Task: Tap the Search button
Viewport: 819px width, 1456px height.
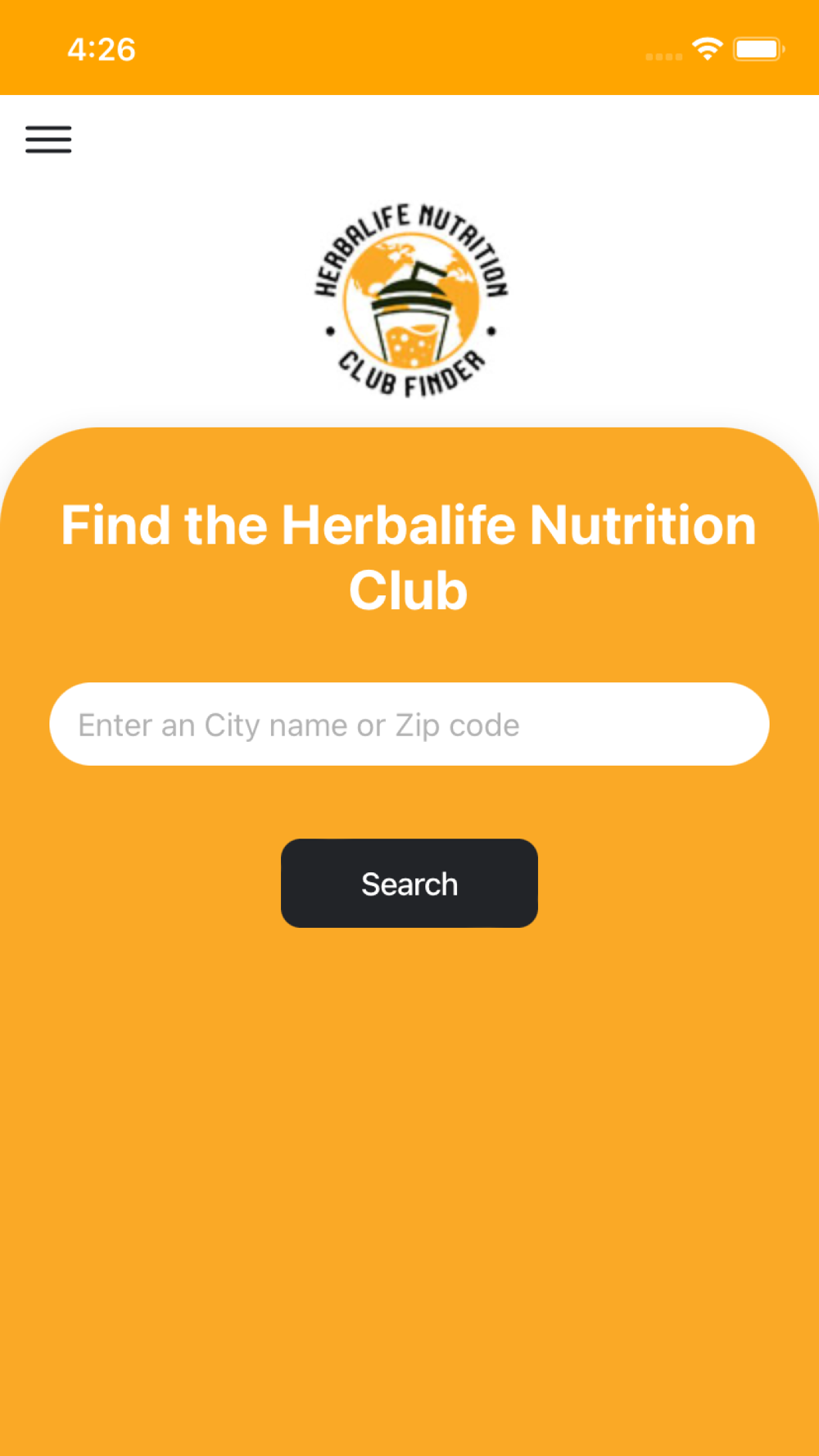Action: pyautogui.click(x=409, y=883)
